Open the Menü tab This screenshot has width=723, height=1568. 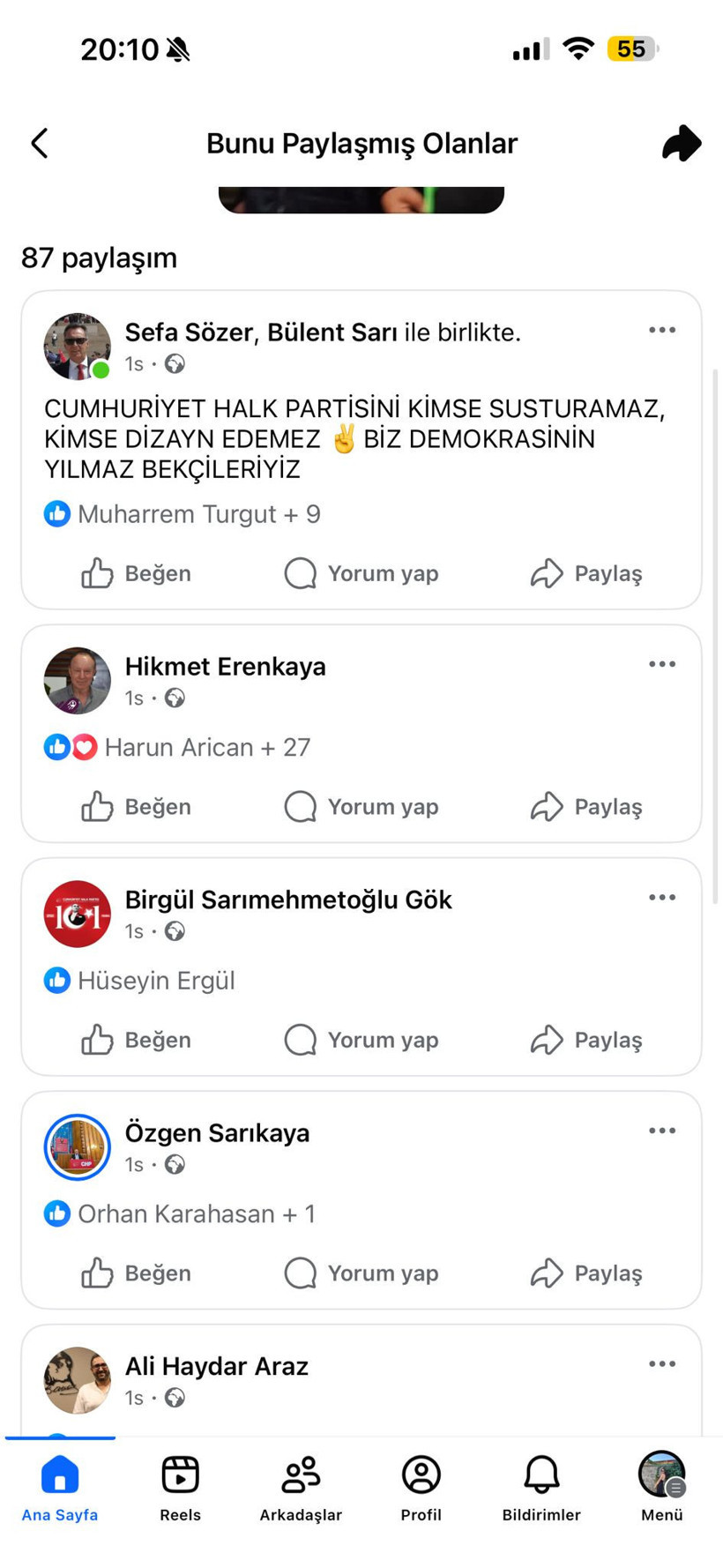tap(661, 1487)
